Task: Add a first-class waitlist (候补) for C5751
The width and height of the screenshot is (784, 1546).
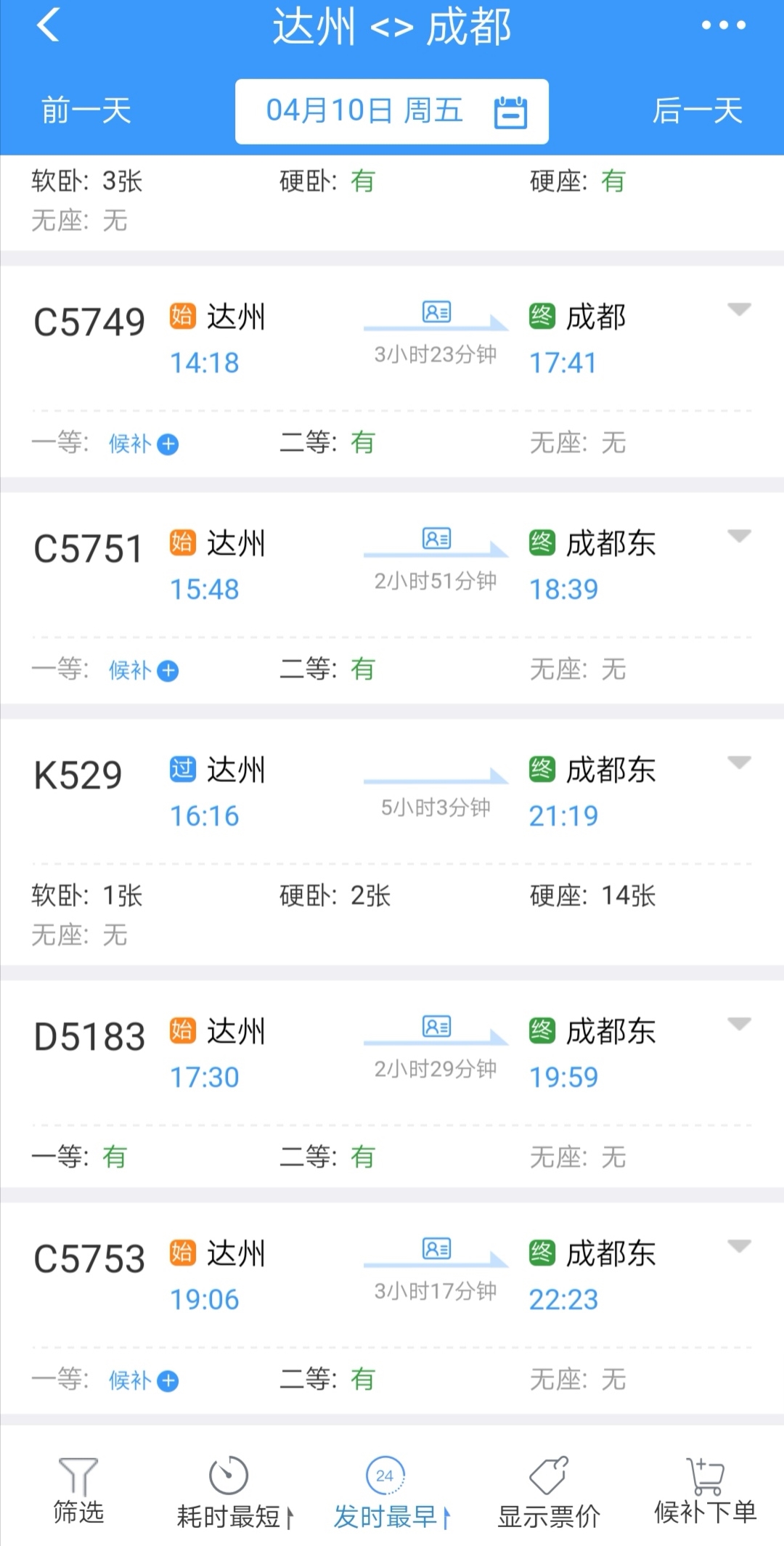Action: (144, 670)
